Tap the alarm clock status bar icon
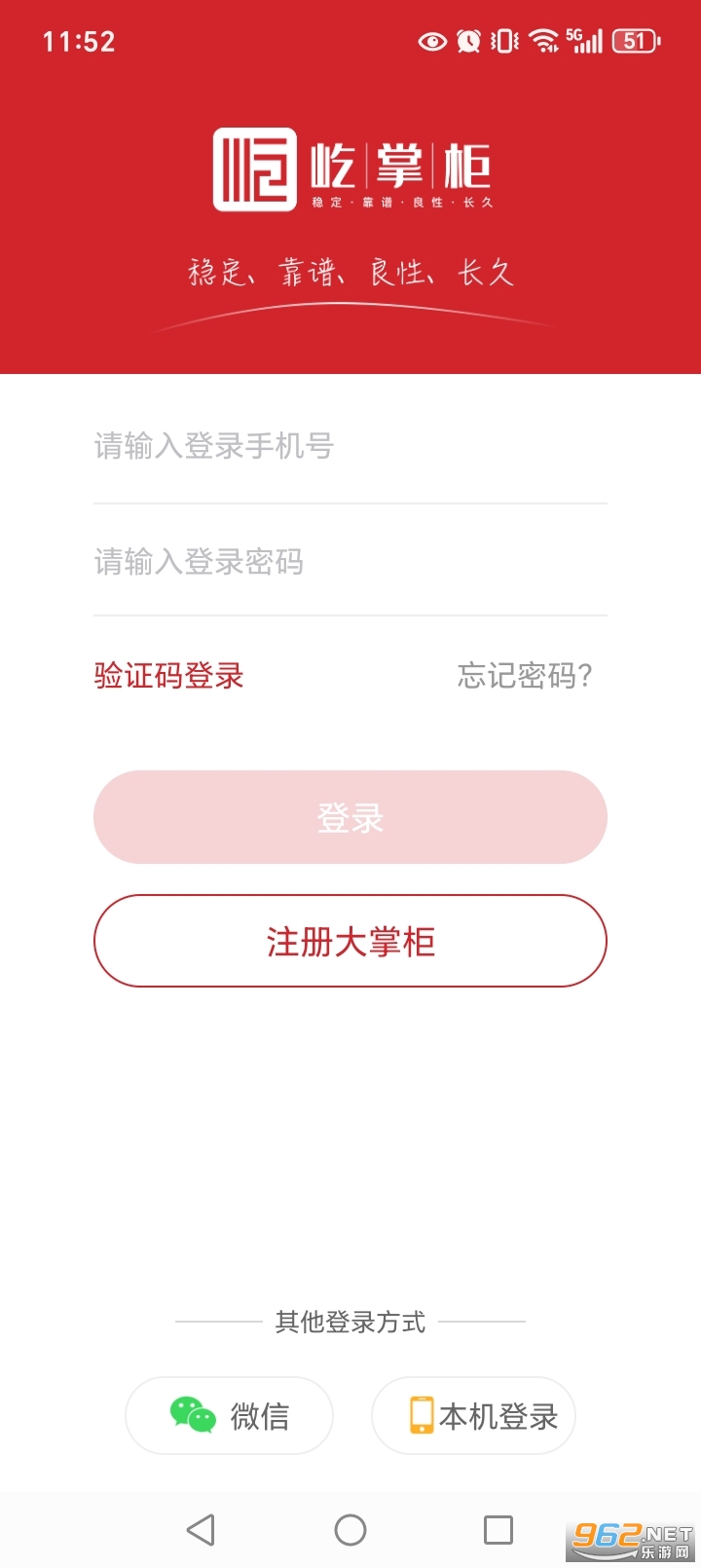The width and height of the screenshot is (701, 1568). (x=467, y=42)
